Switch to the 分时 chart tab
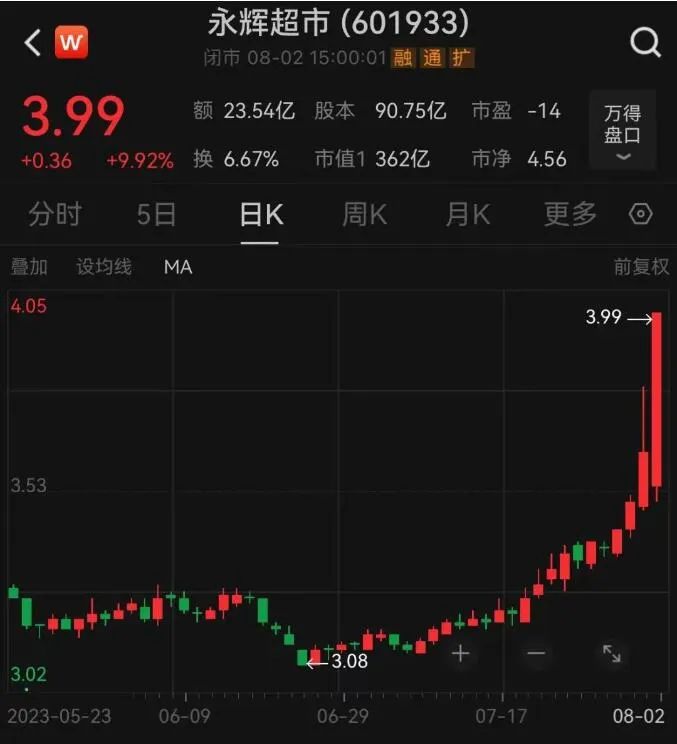The width and height of the screenshot is (677, 744). click(x=55, y=214)
